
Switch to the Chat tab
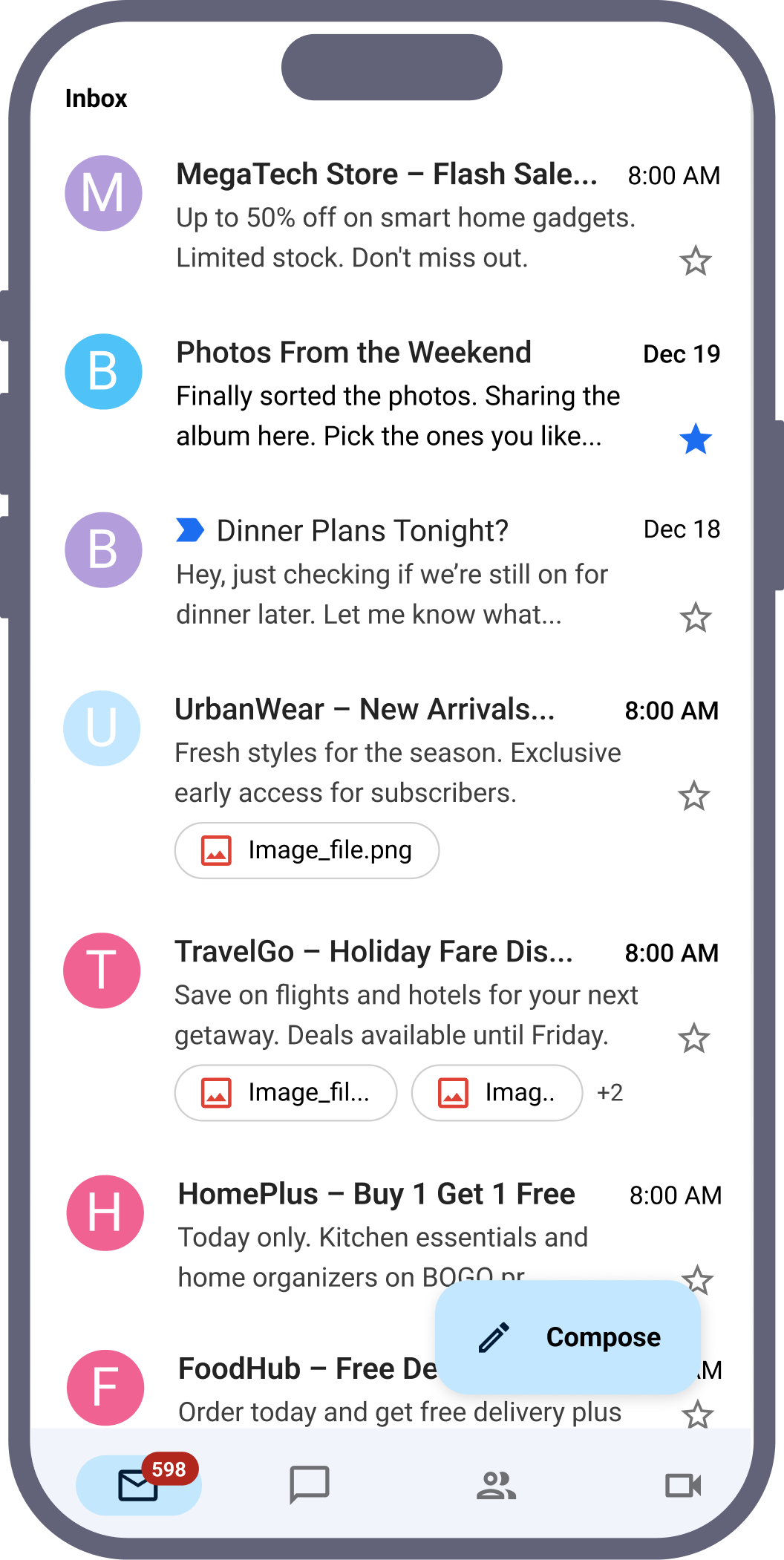[x=309, y=1485]
